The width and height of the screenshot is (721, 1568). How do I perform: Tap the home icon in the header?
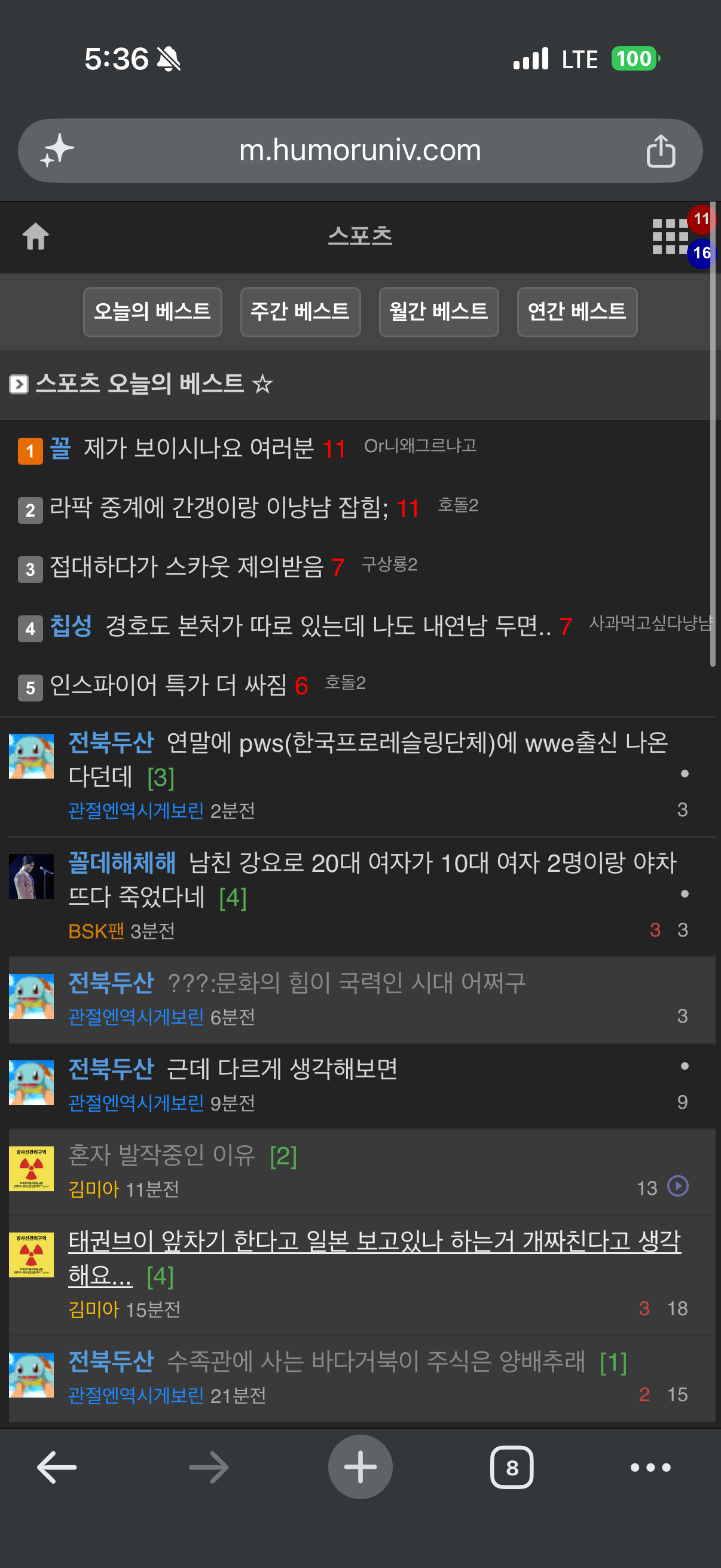point(36,236)
